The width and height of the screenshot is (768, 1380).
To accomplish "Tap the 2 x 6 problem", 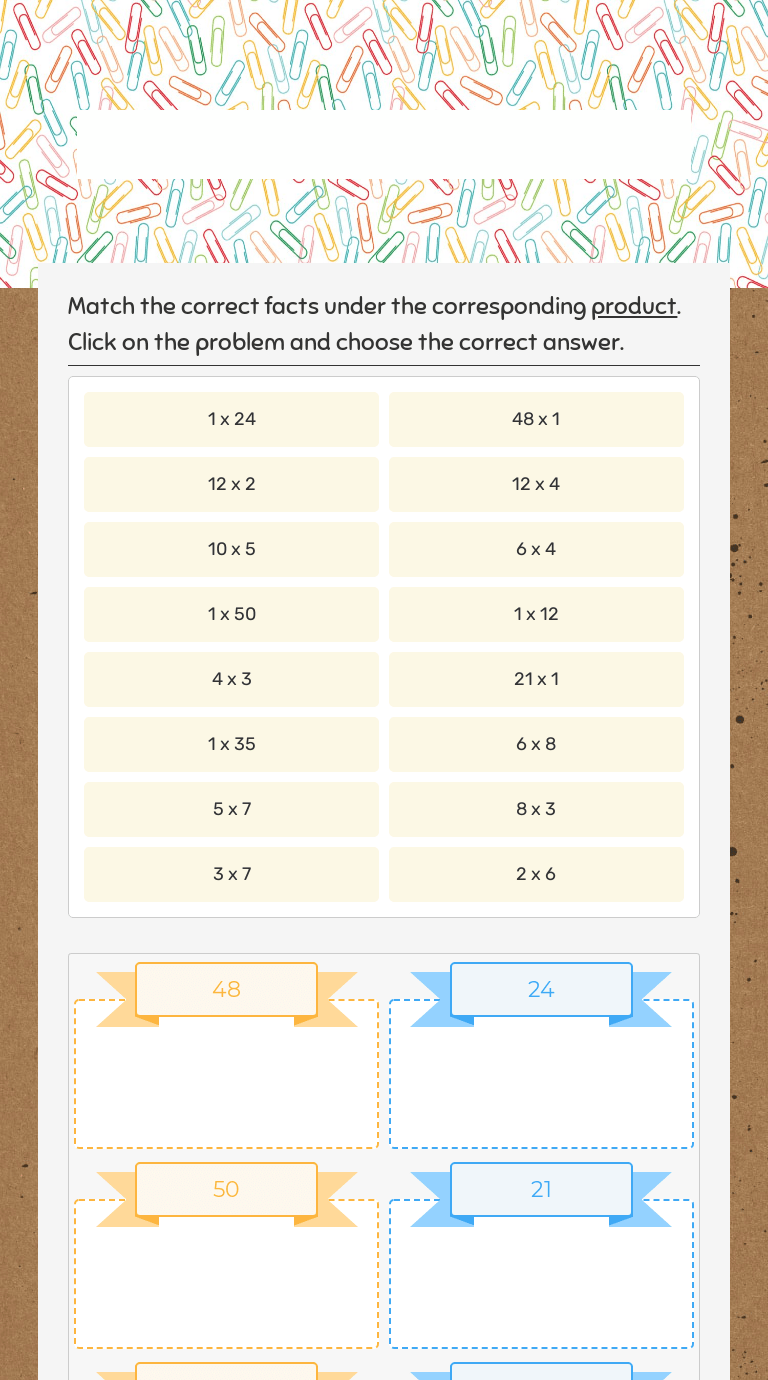I will (x=536, y=874).
